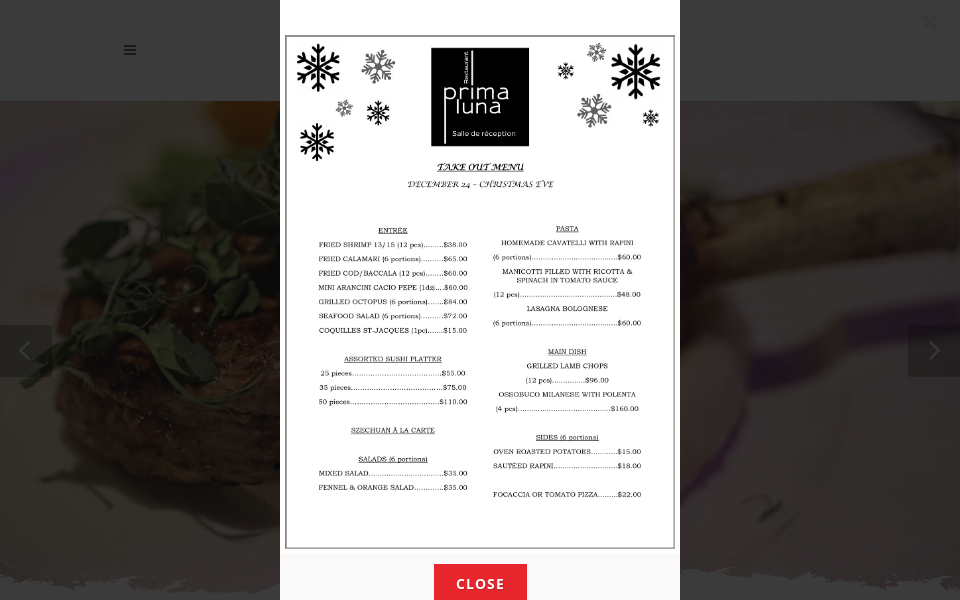Go to the next image arrow
The image size is (960, 600).
point(934,351)
